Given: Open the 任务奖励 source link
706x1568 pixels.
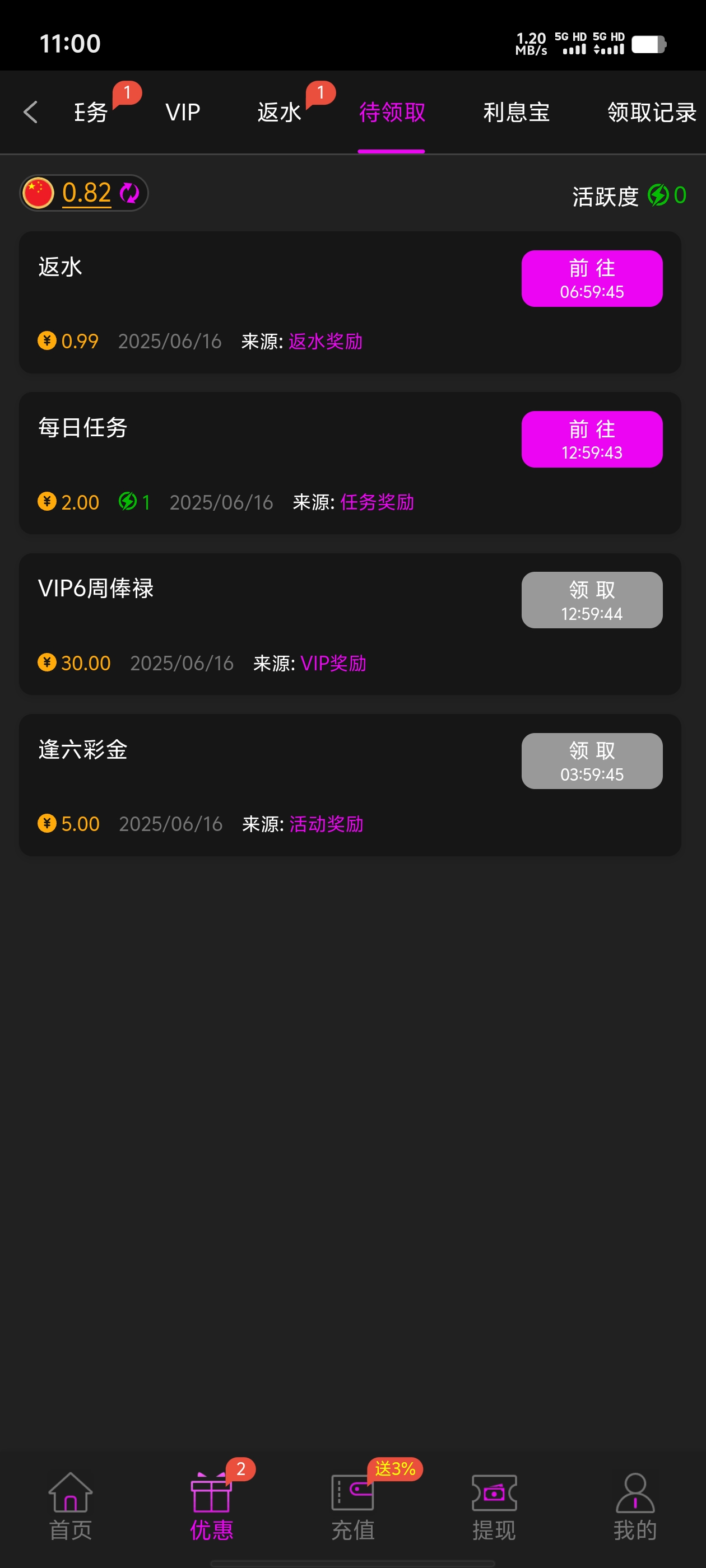Looking at the screenshot, I should (377, 502).
